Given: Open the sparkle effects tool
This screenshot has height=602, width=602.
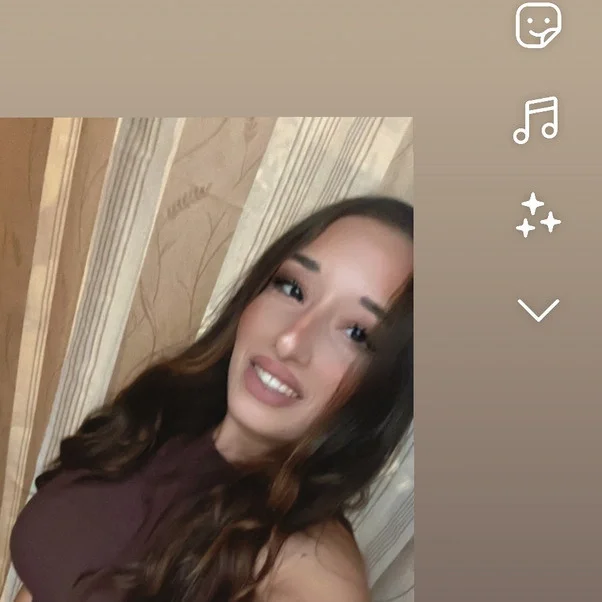Looking at the screenshot, I should (537, 216).
